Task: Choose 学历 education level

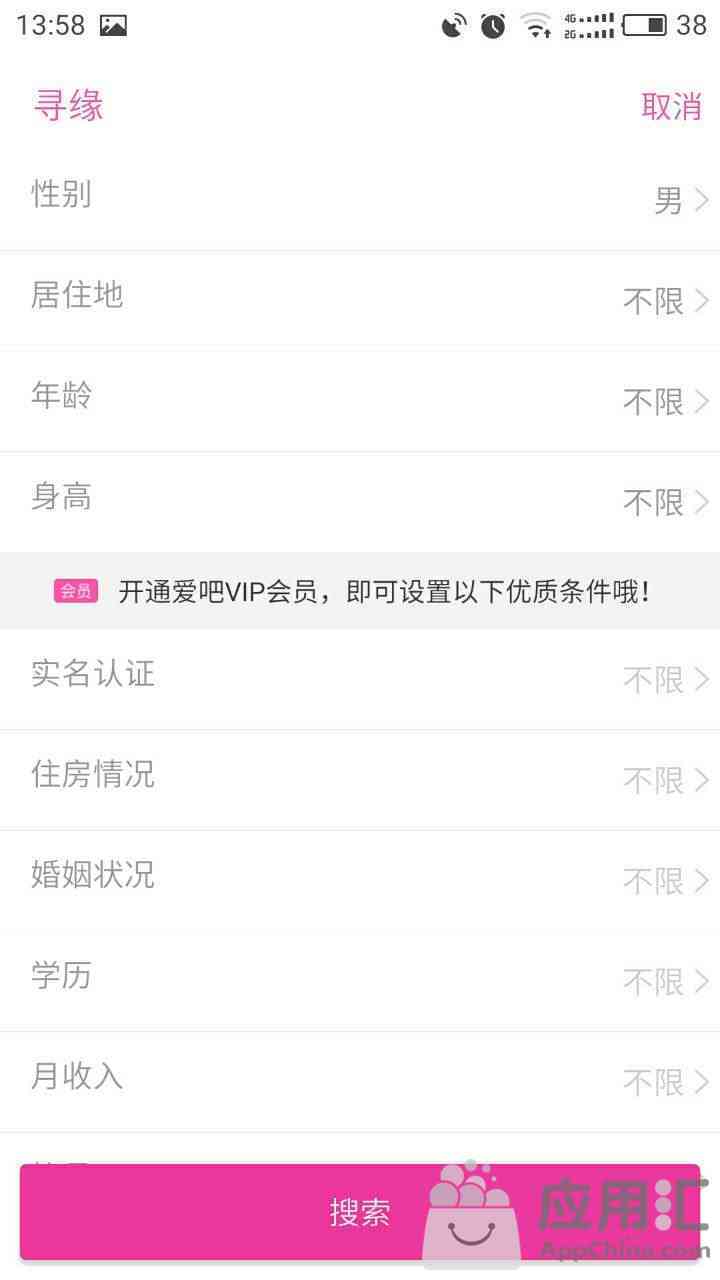Action: click(x=360, y=980)
